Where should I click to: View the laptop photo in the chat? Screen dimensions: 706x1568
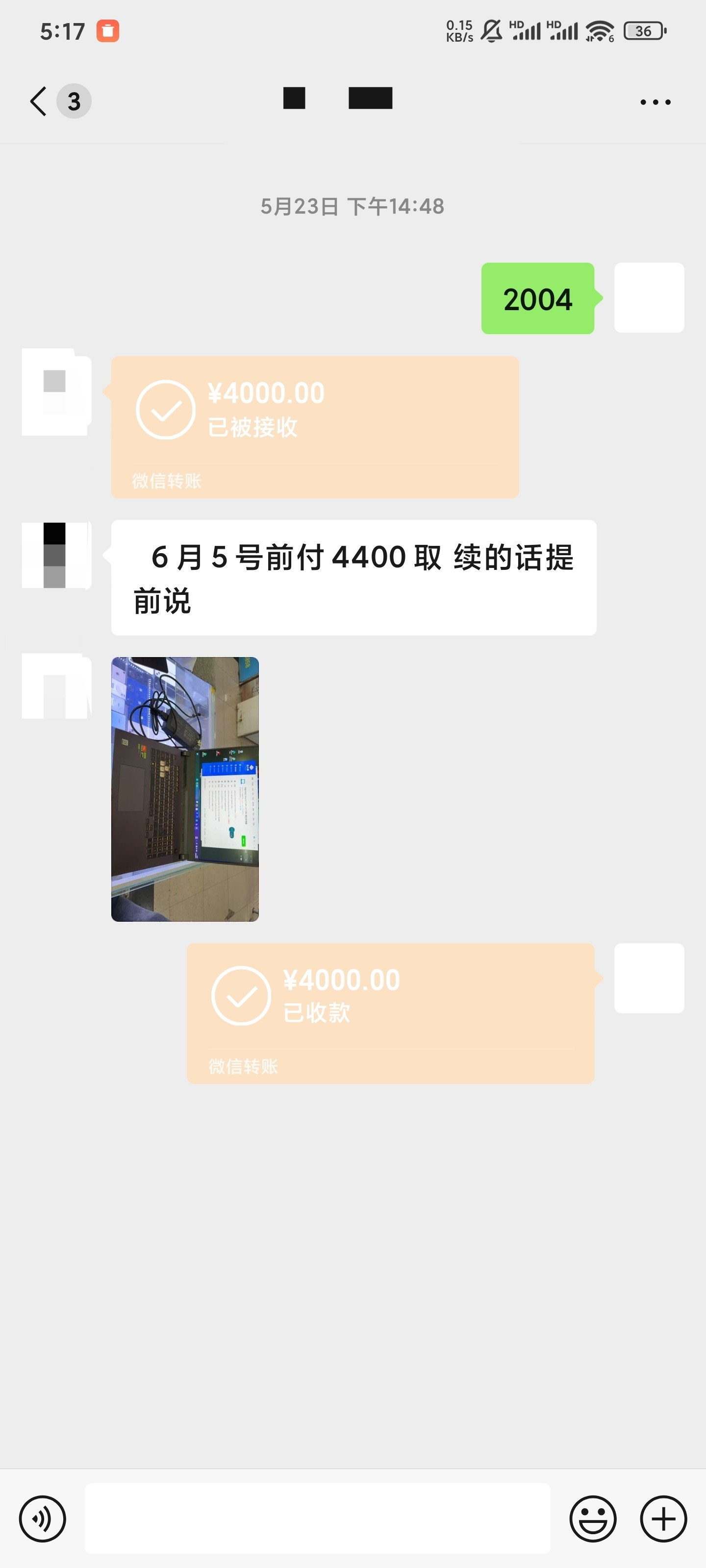point(184,789)
